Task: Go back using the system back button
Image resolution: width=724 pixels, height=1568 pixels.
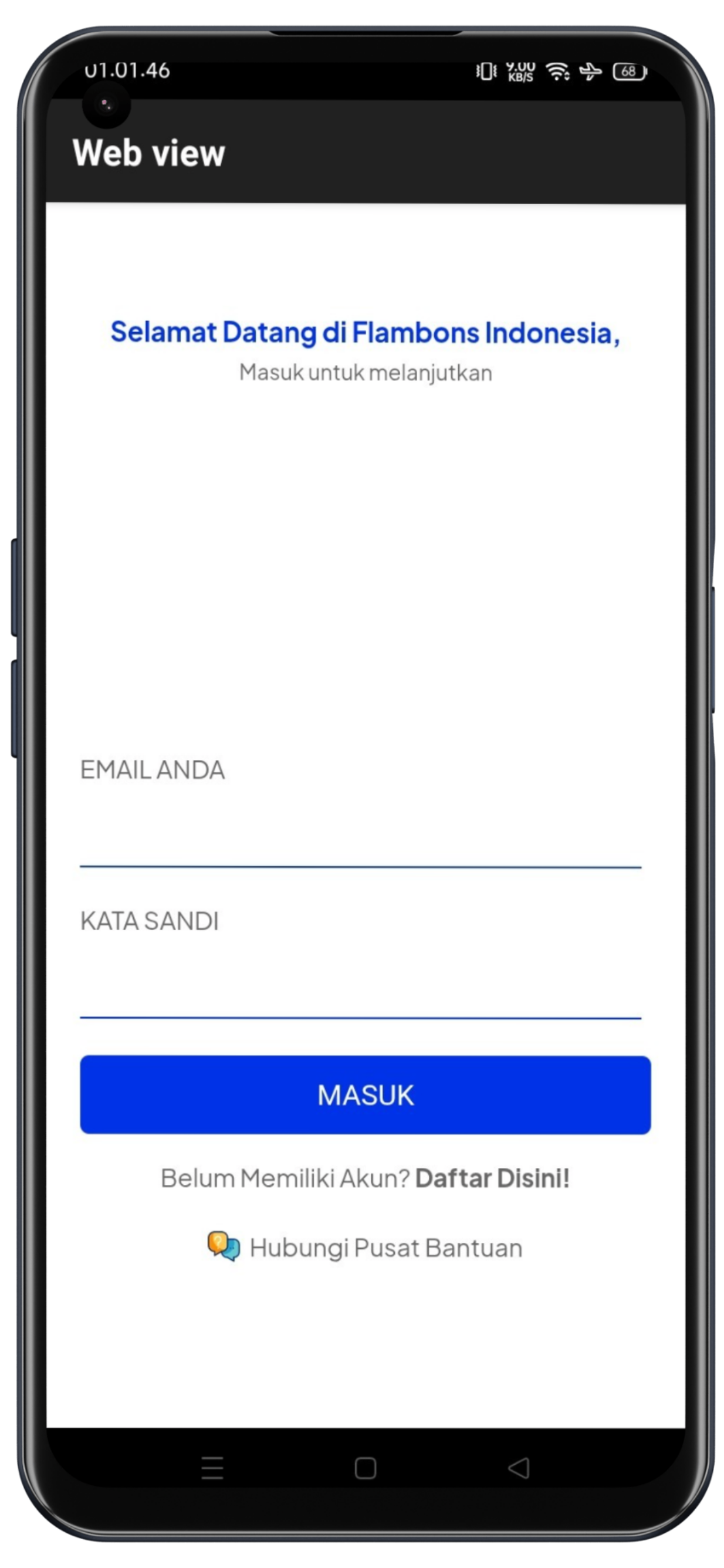Action: [x=519, y=1468]
